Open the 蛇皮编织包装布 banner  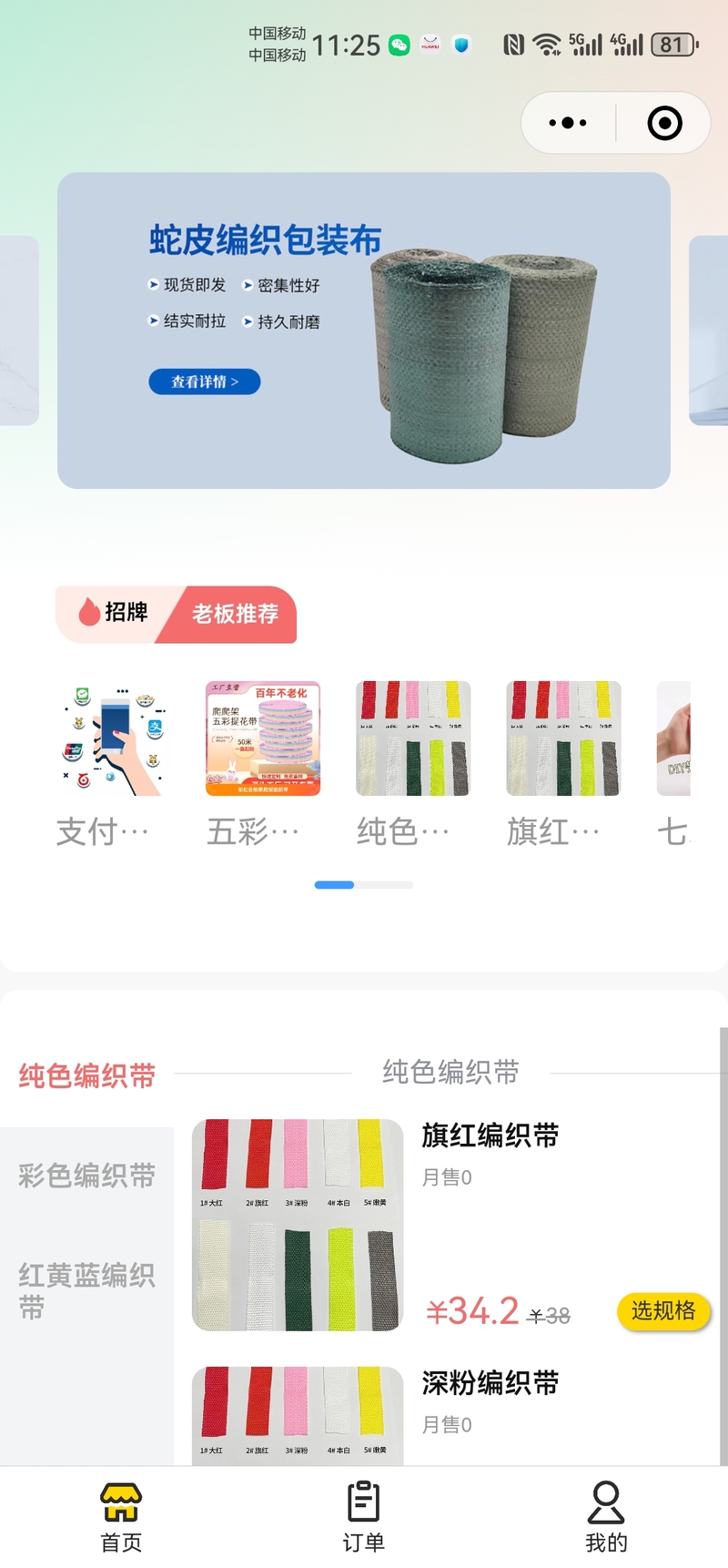(364, 331)
